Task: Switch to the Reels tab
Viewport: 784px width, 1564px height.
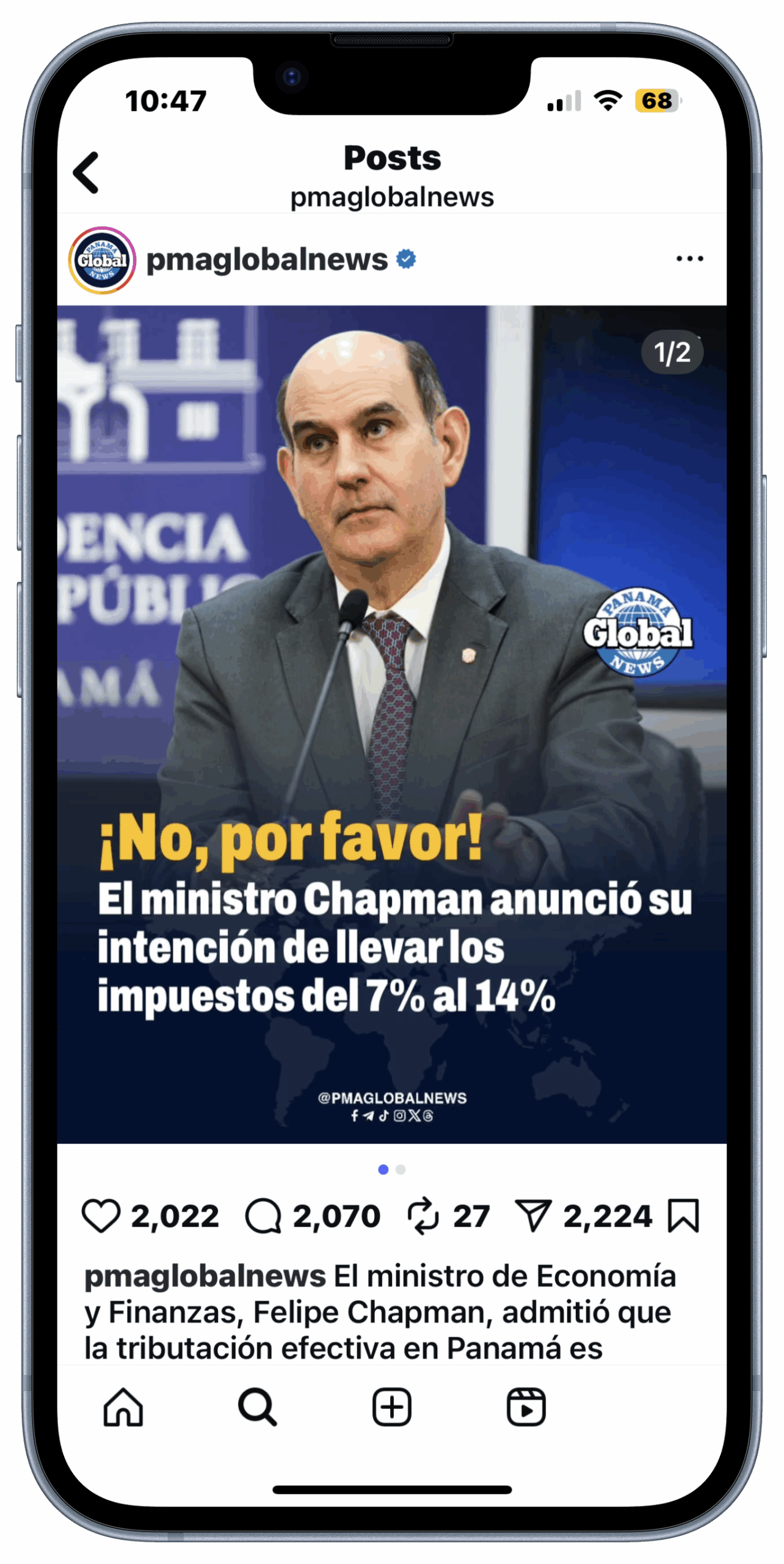Action: (x=526, y=1406)
